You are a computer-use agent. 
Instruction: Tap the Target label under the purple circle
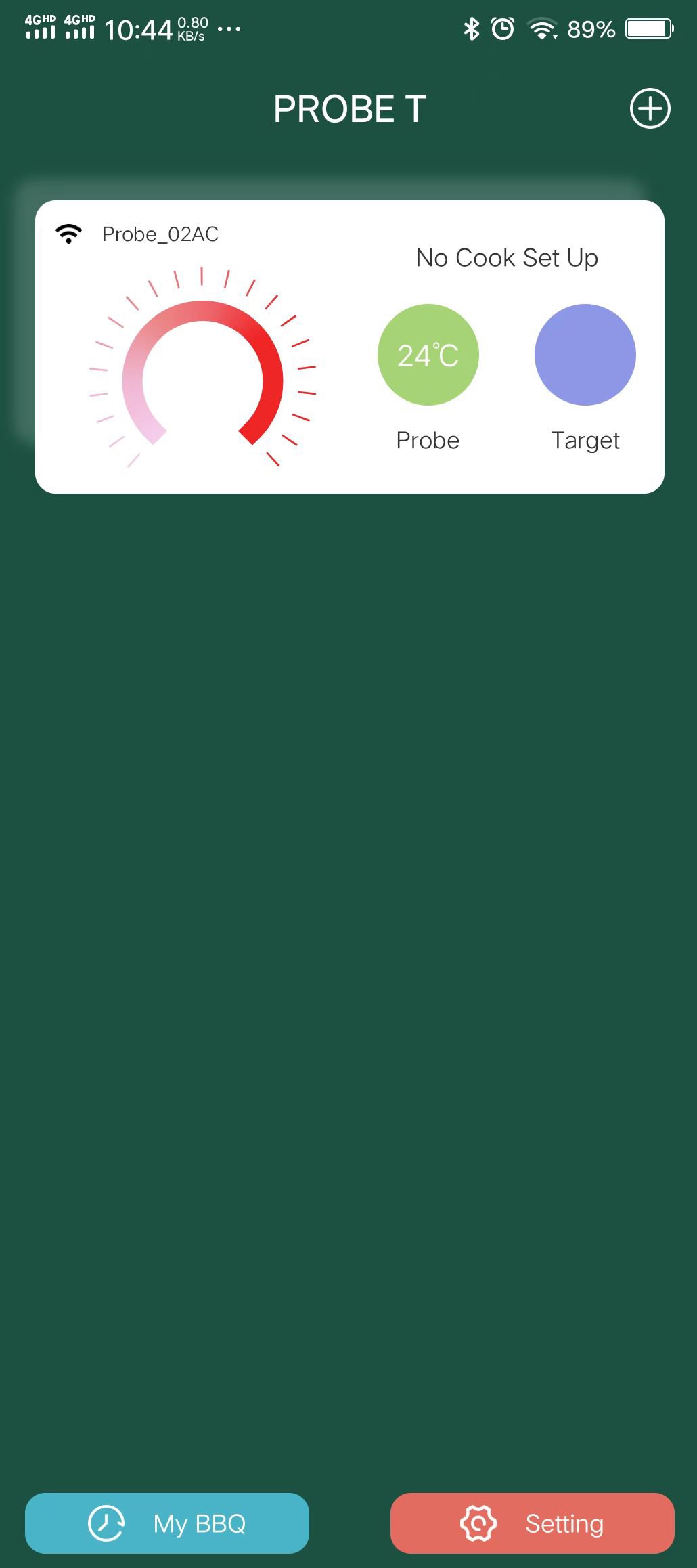585,439
